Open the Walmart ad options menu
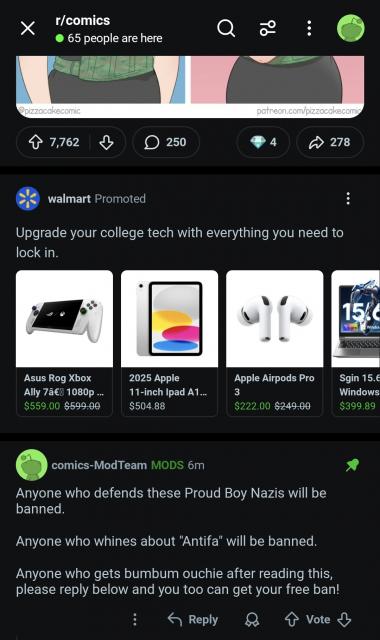The width and height of the screenshot is (380, 640). tap(348, 198)
